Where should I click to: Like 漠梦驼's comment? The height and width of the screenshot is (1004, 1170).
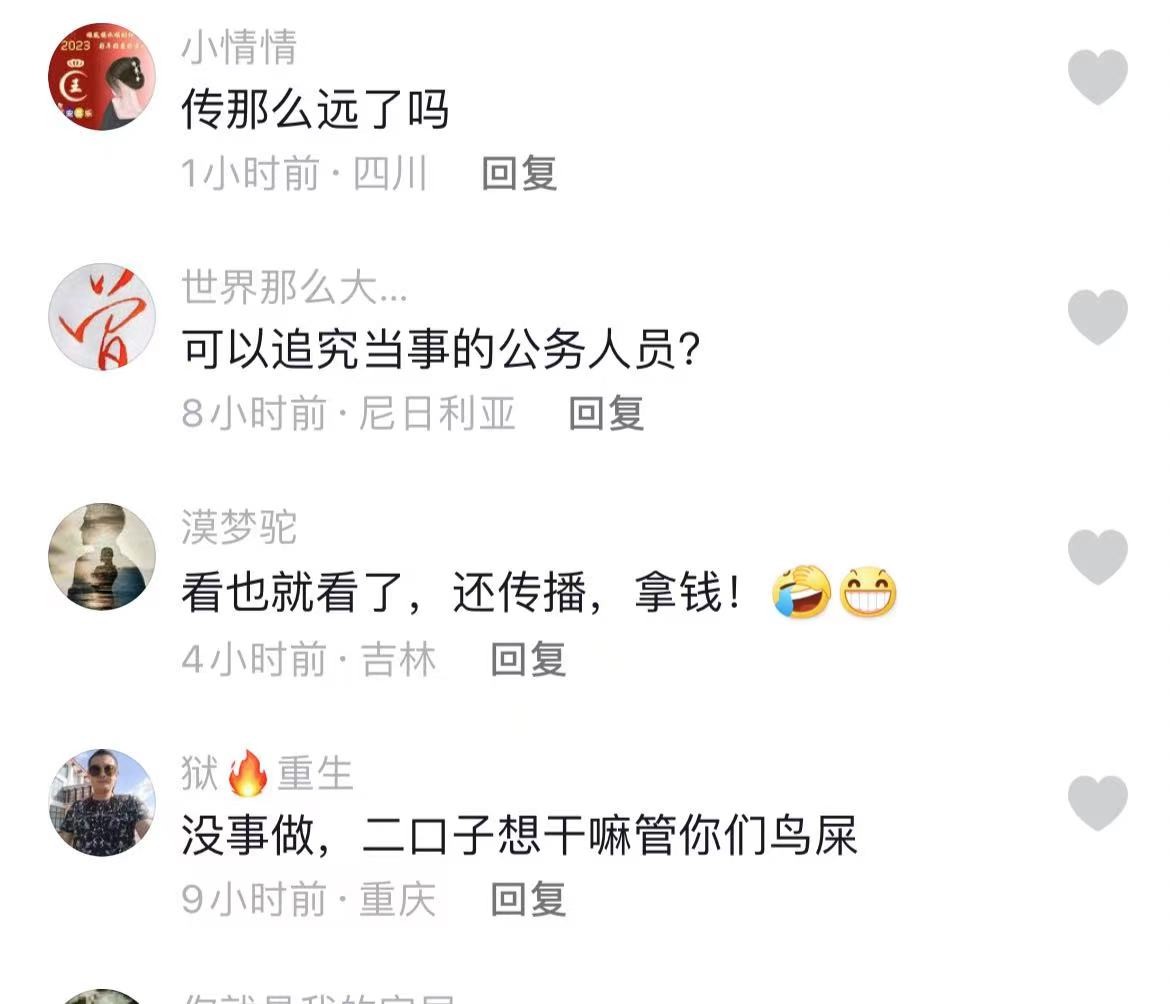pos(1097,557)
